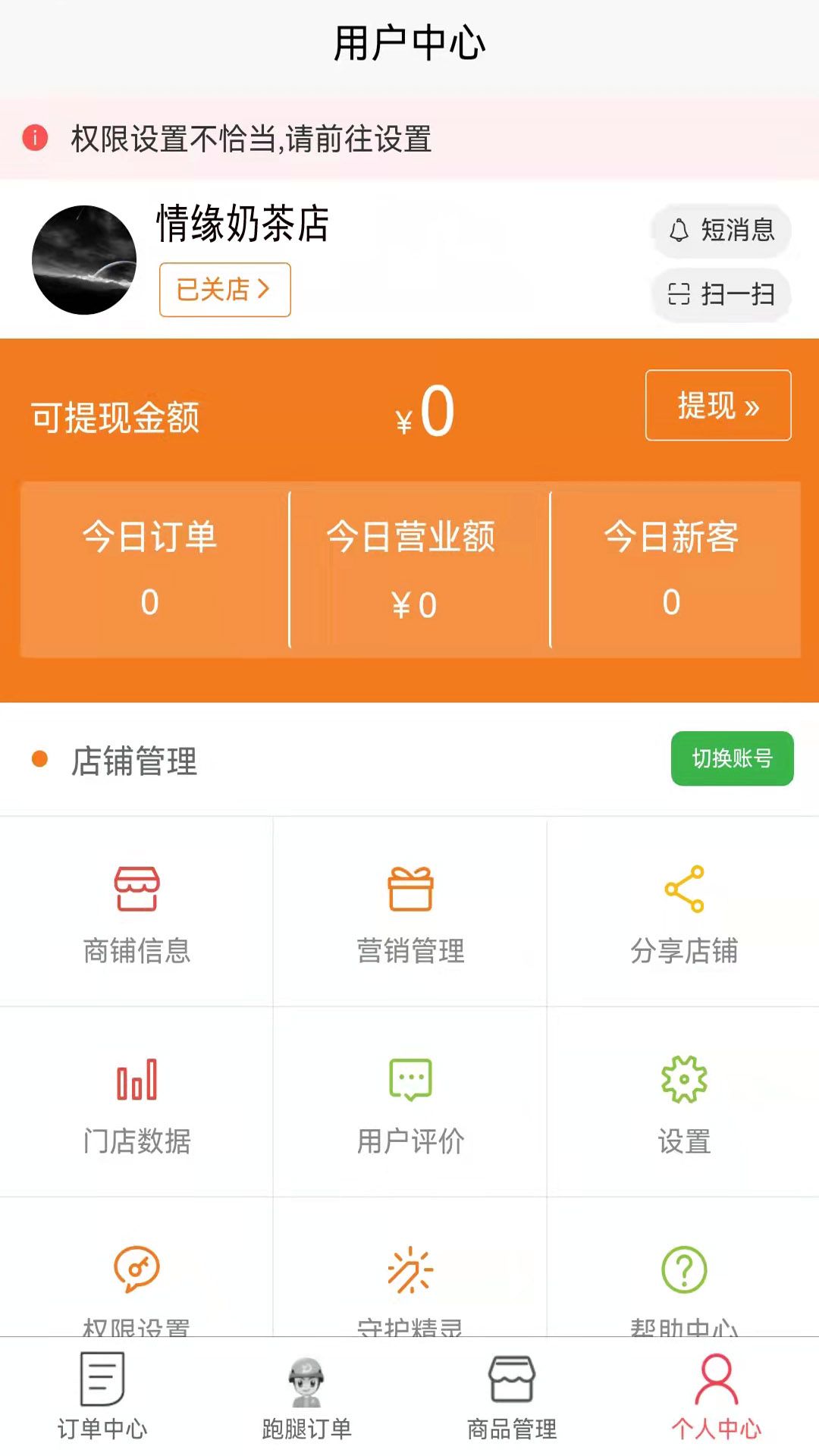
Task: Open withdrawal page via 提现 » arrow
Action: [716, 406]
